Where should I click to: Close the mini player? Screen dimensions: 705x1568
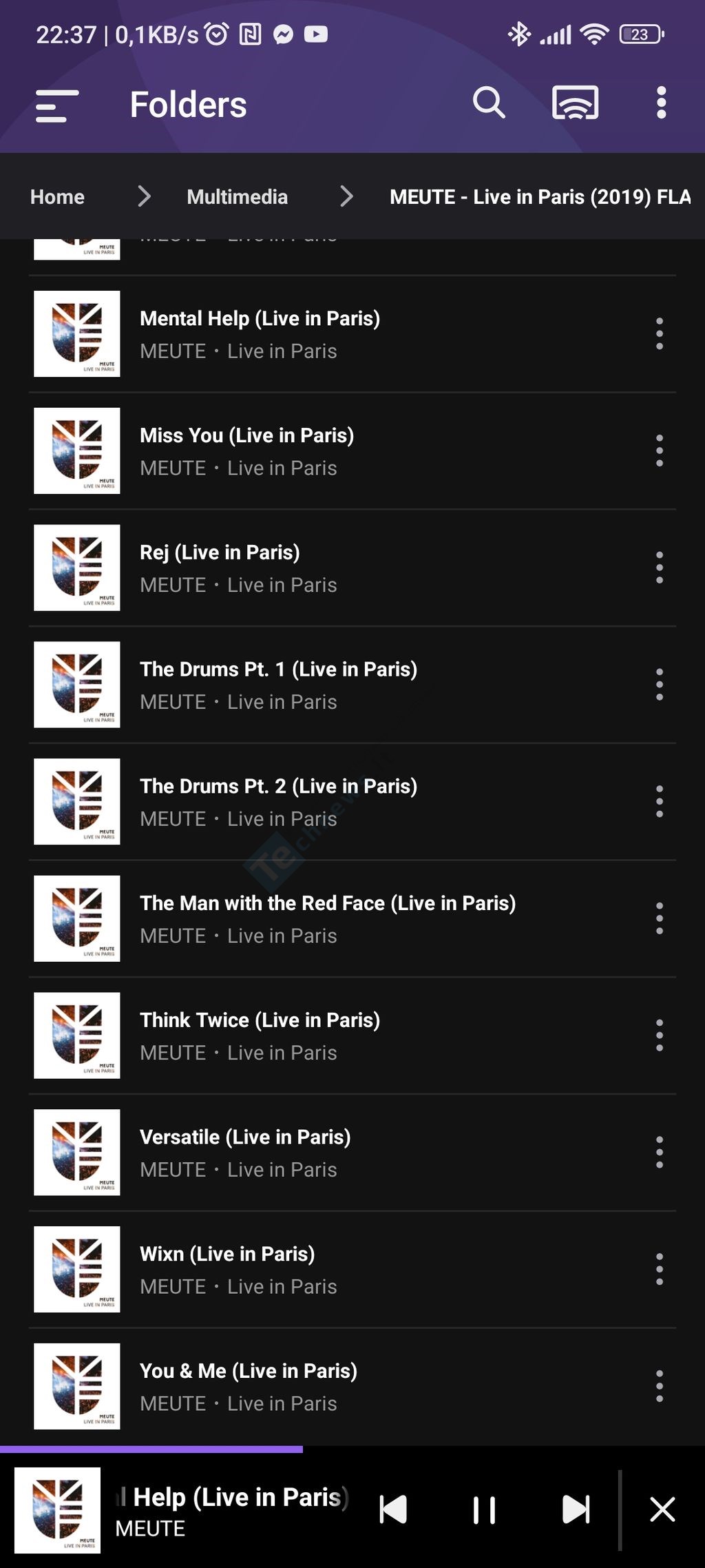[662, 1509]
